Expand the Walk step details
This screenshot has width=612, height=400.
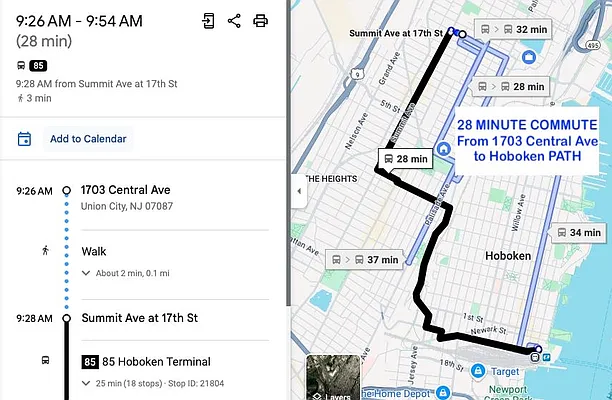click(86, 272)
